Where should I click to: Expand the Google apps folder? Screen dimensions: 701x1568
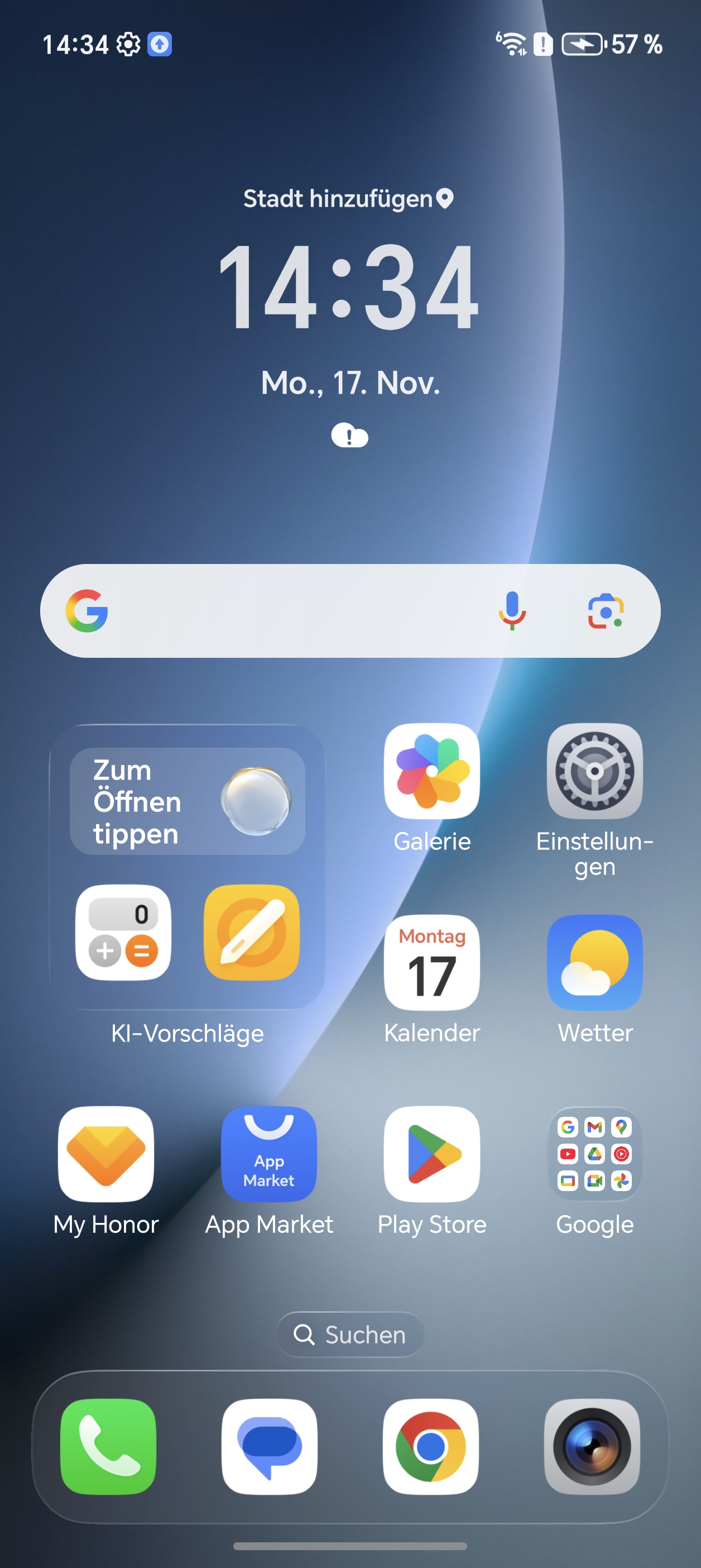[594, 1154]
